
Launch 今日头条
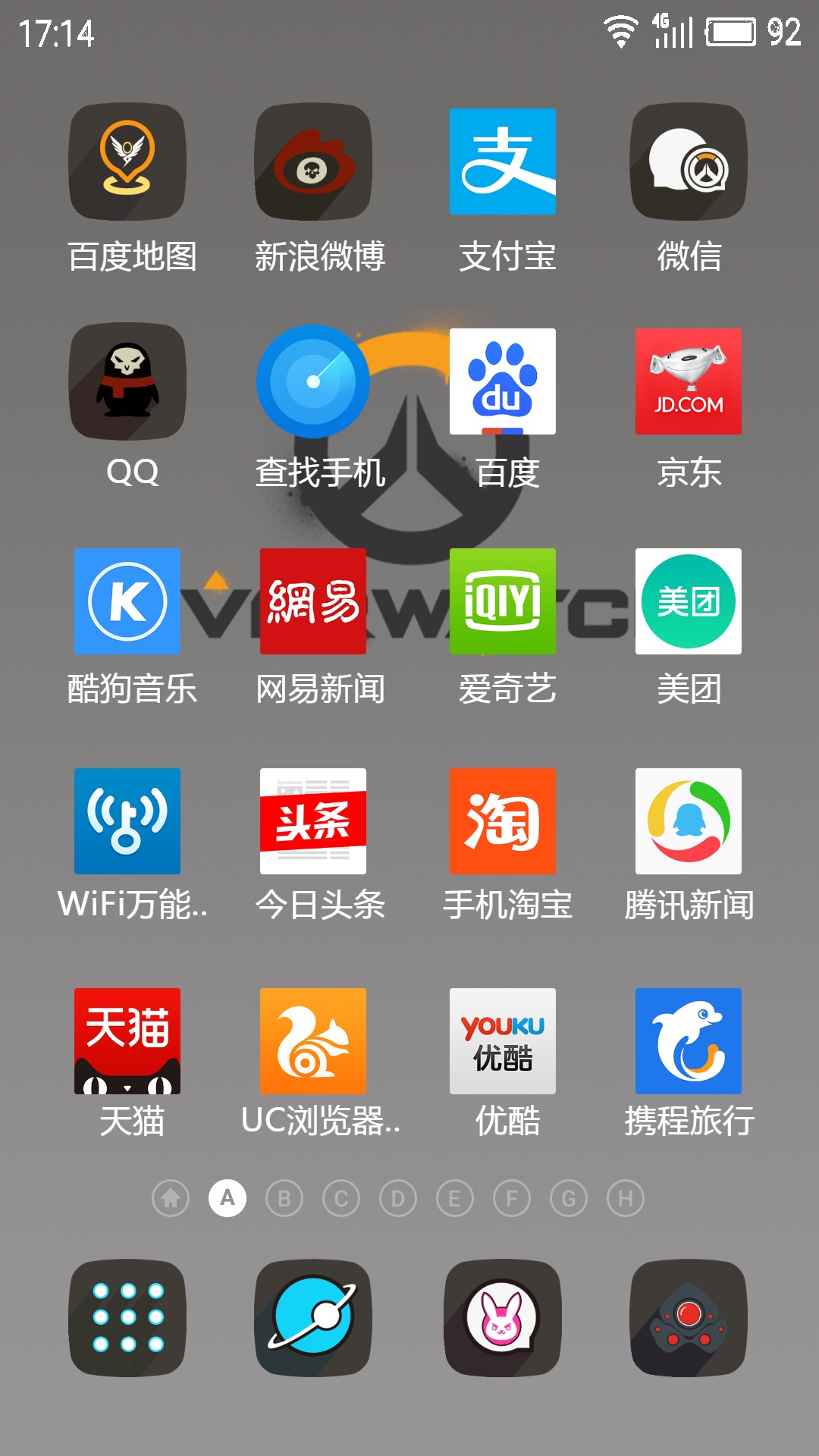(313, 821)
